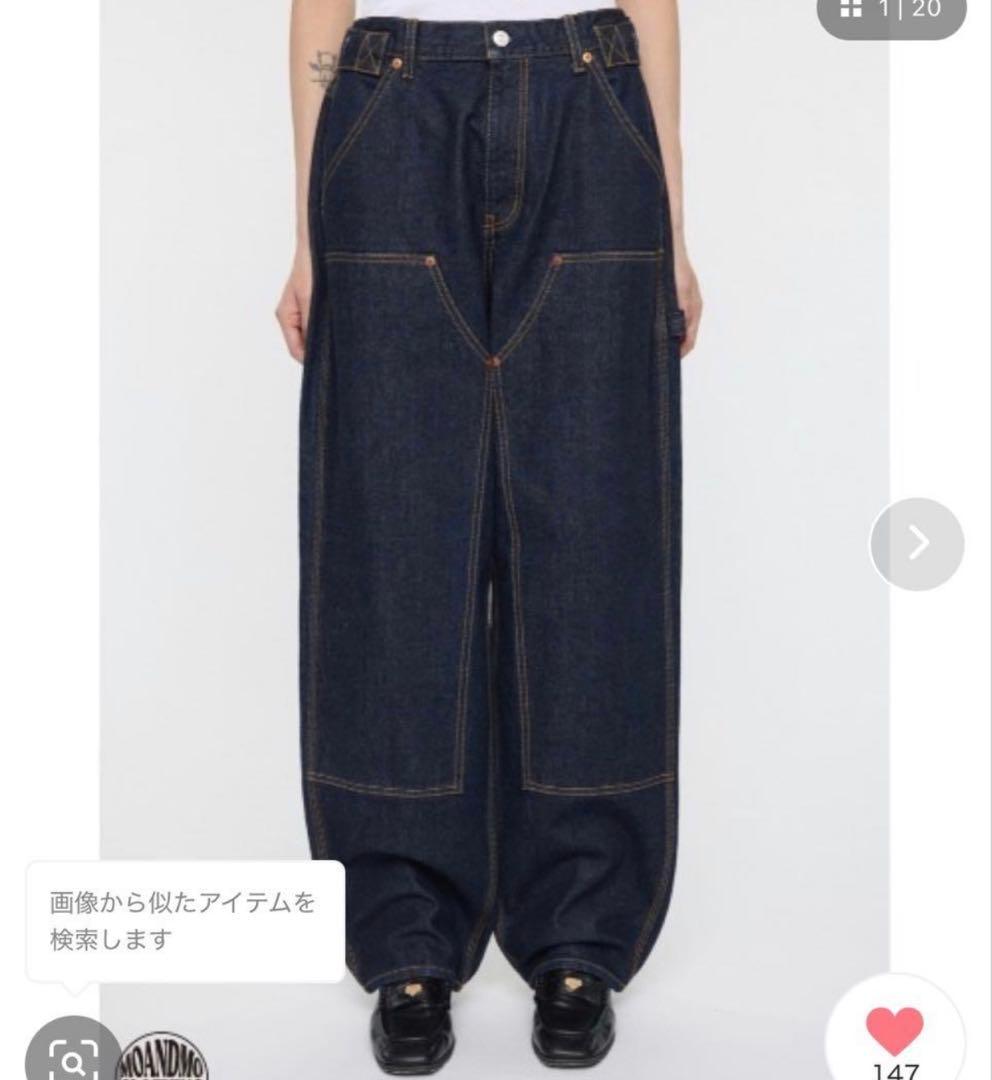View the denim pants photo fullscreen
Screen dimensions: 992x1080
[x=496, y=500]
